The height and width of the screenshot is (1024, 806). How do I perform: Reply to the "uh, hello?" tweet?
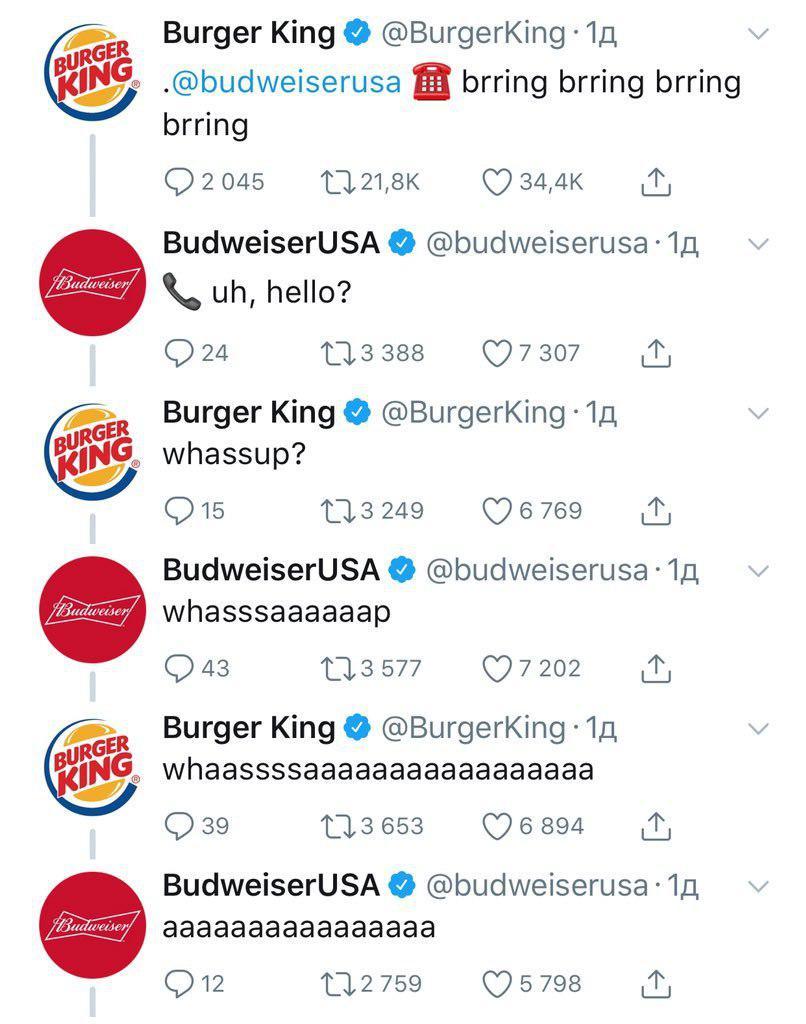pos(180,352)
